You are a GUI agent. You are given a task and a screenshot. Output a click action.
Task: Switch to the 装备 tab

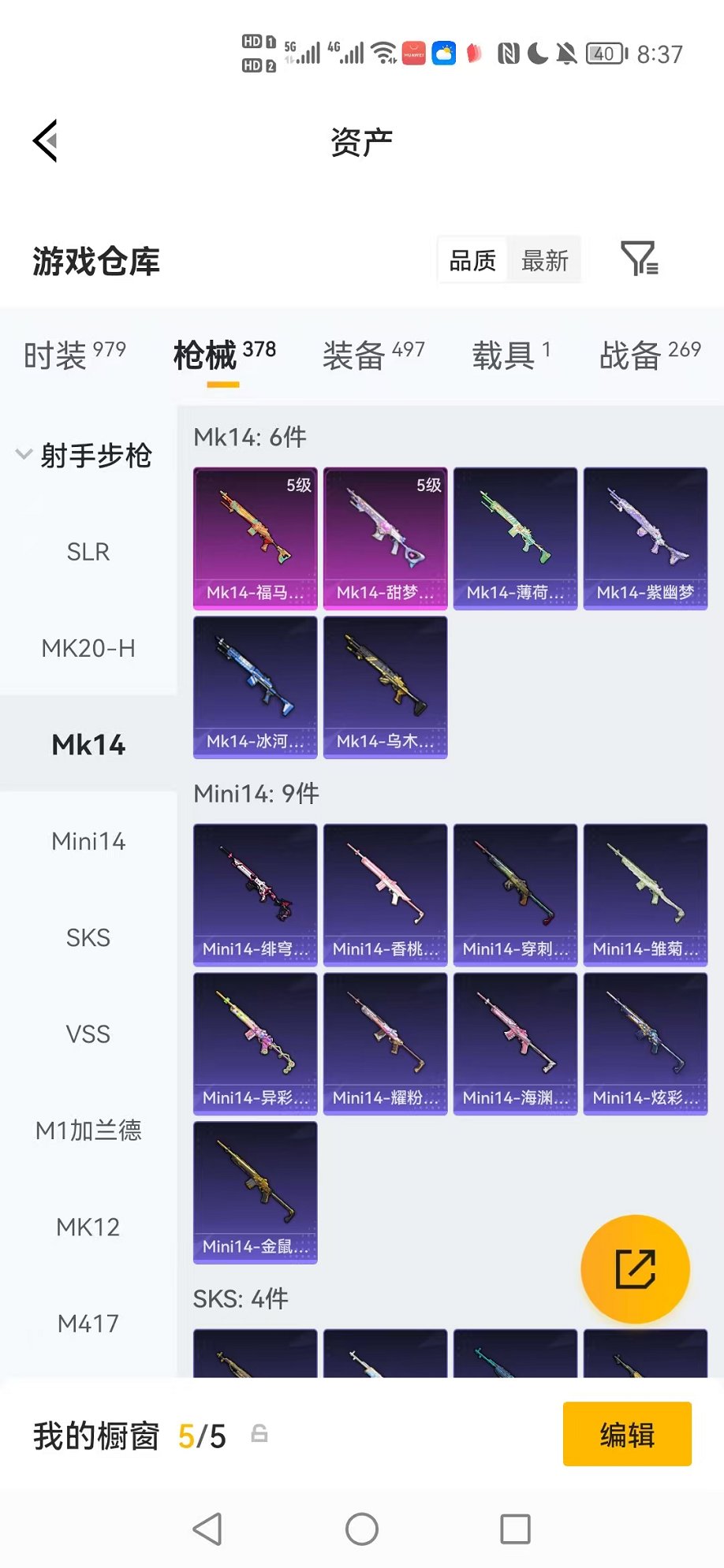pos(373,355)
